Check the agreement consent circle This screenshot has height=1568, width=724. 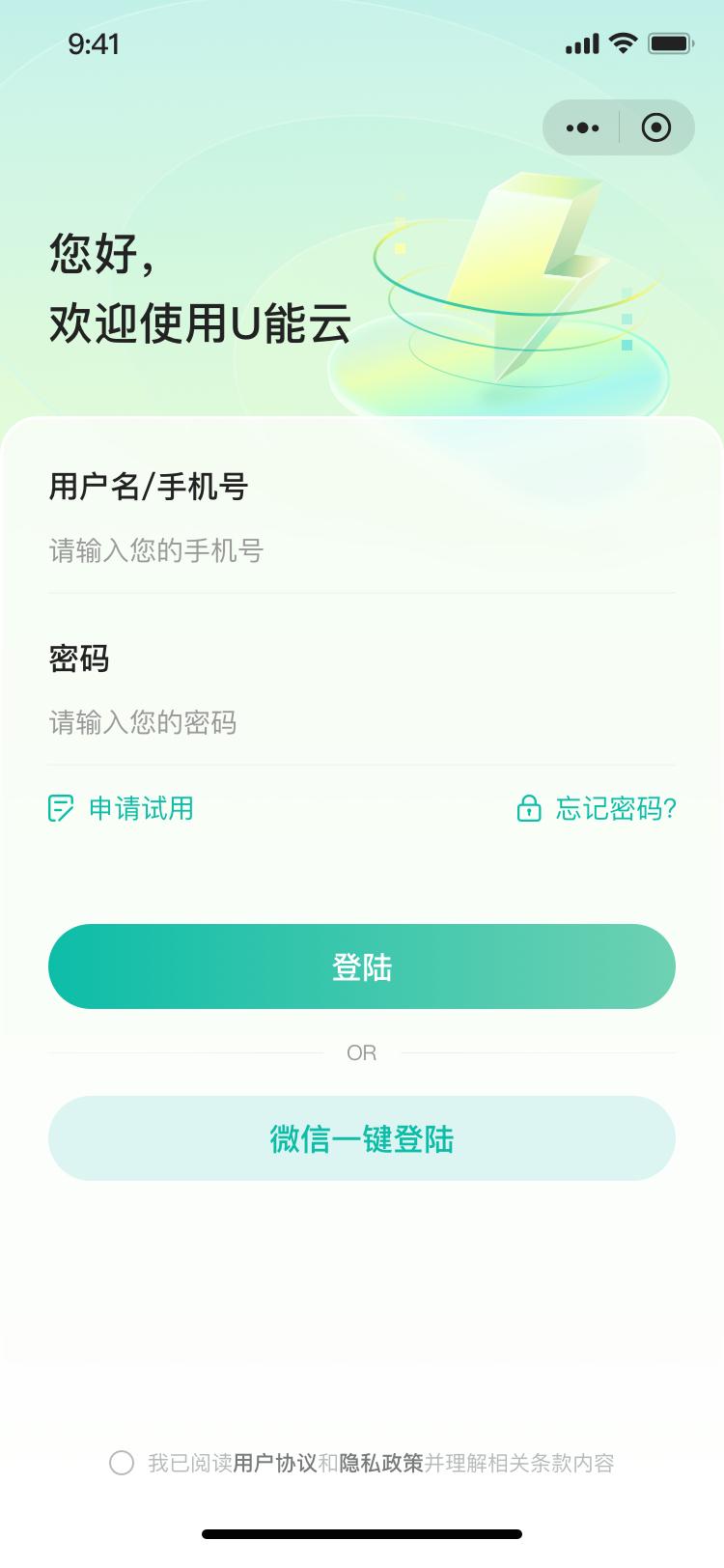(122, 1463)
